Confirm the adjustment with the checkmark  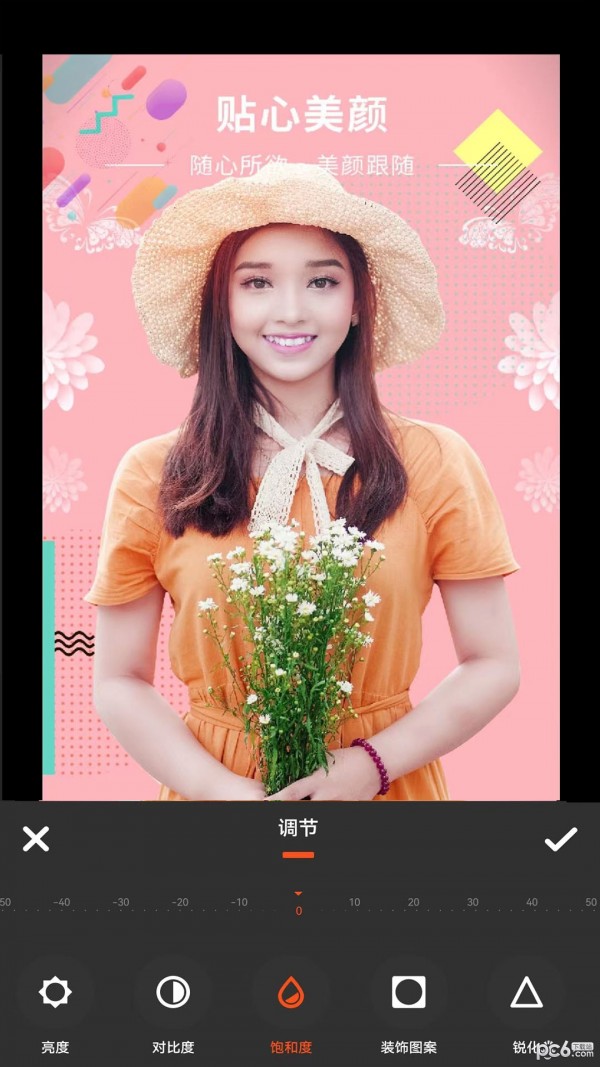tap(560, 839)
